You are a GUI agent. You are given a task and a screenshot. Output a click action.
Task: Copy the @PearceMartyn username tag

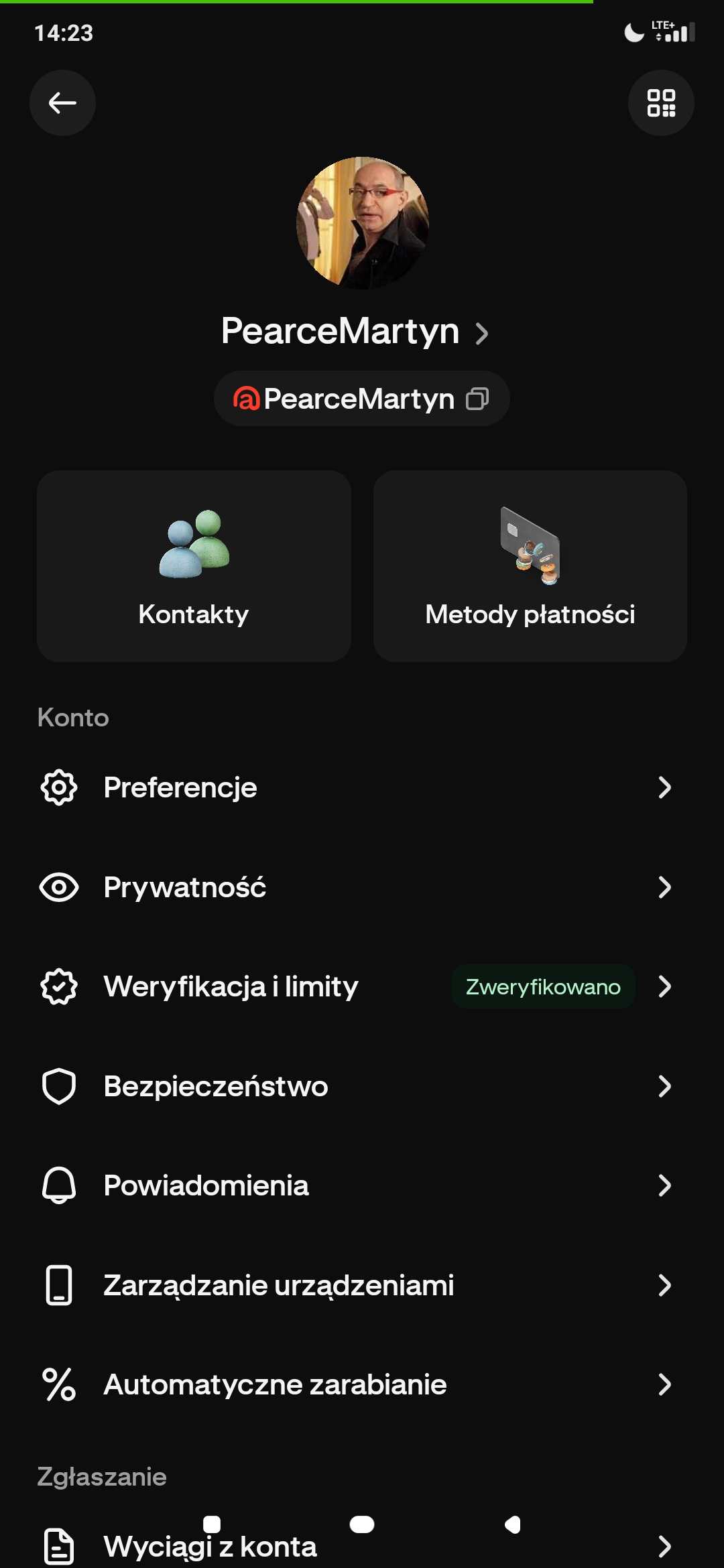pyautogui.click(x=477, y=399)
